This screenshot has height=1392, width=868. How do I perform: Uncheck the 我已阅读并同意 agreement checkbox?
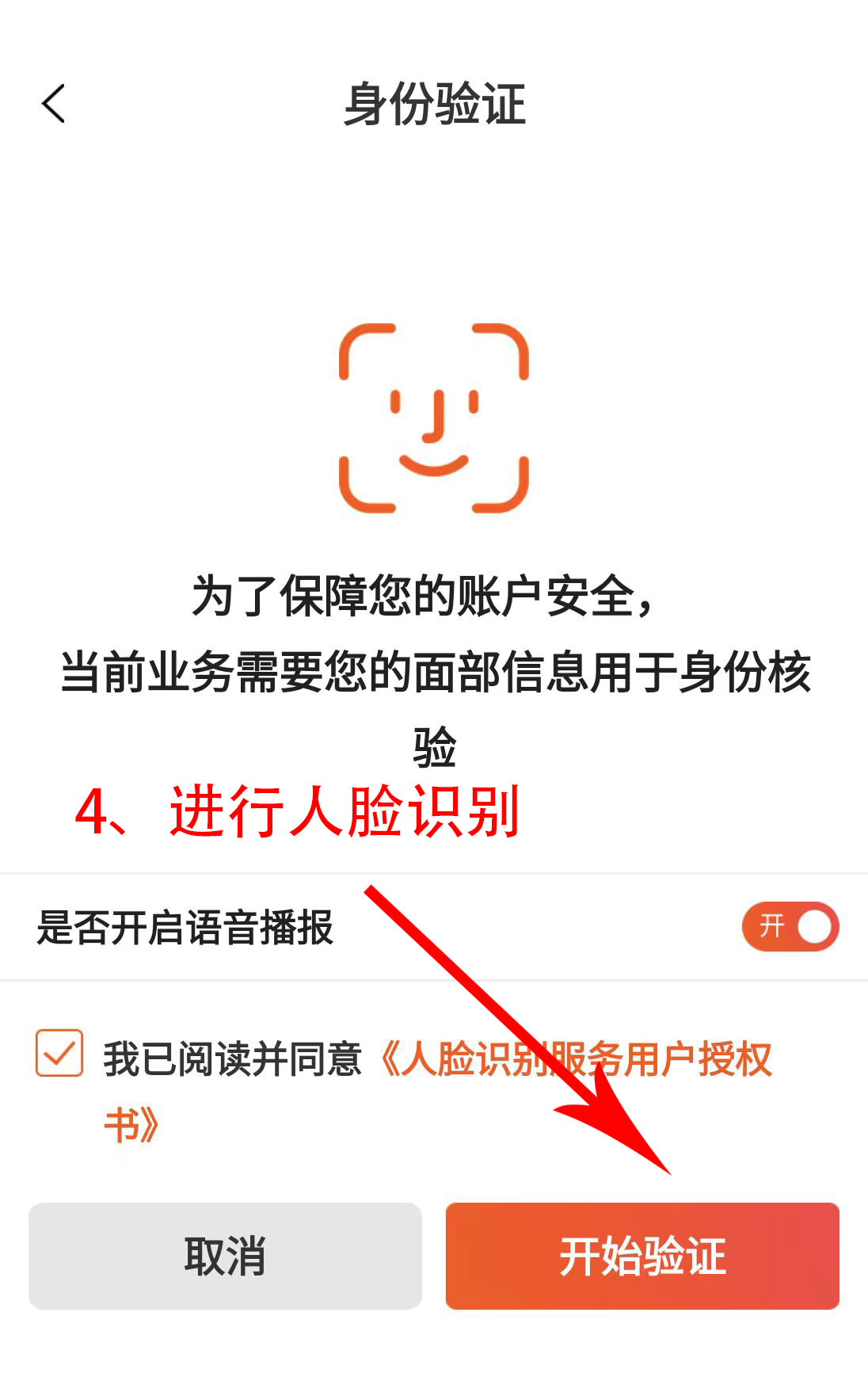pyautogui.click(x=59, y=1053)
